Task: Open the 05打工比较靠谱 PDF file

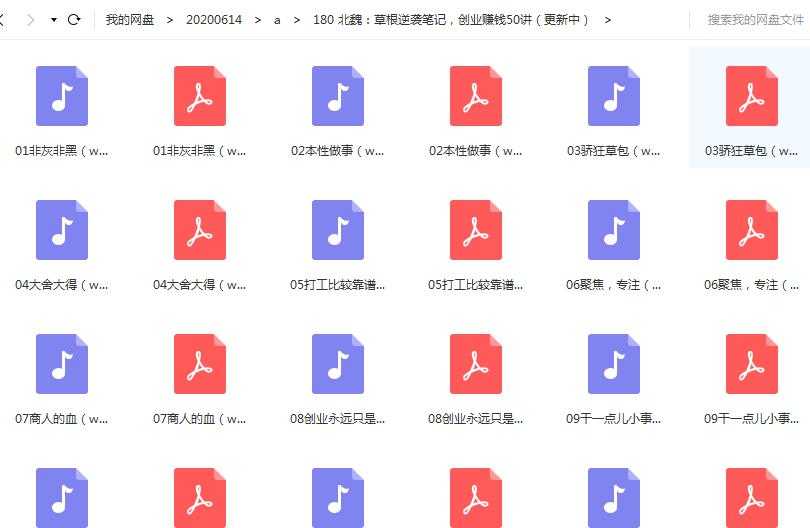Action: [x=476, y=230]
